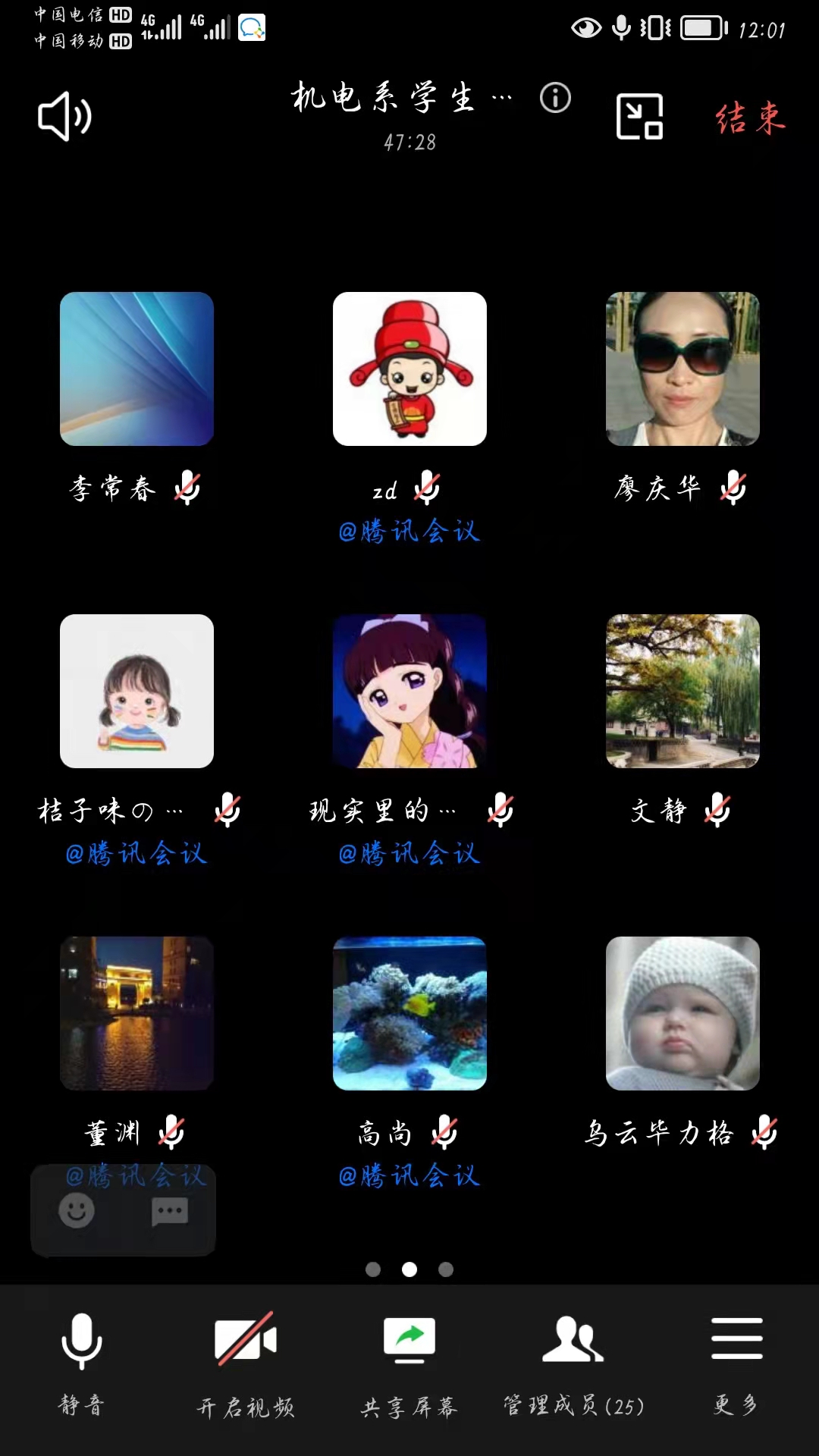Select participant 李常春's tile

pyautogui.click(x=136, y=369)
